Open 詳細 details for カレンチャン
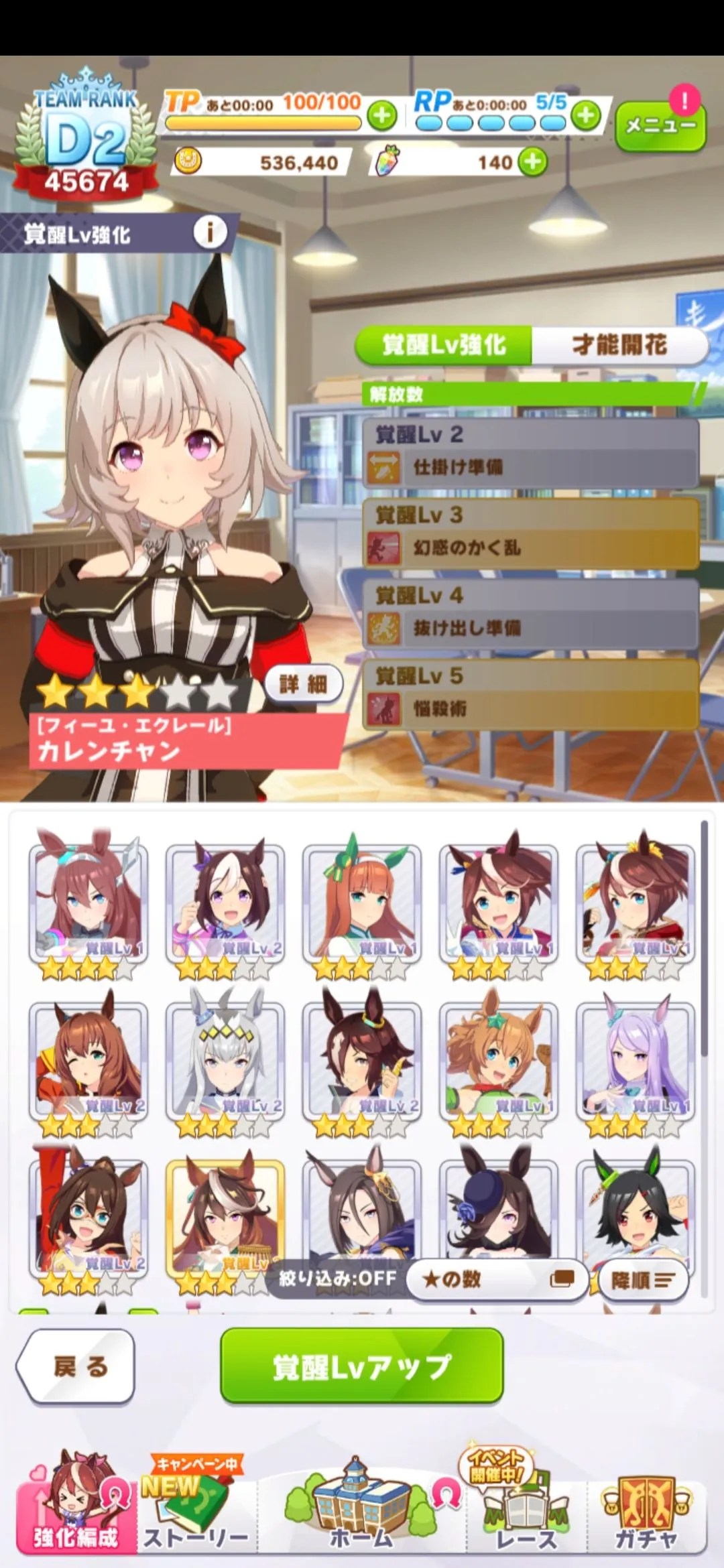This screenshot has width=724, height=1568. 303,683
